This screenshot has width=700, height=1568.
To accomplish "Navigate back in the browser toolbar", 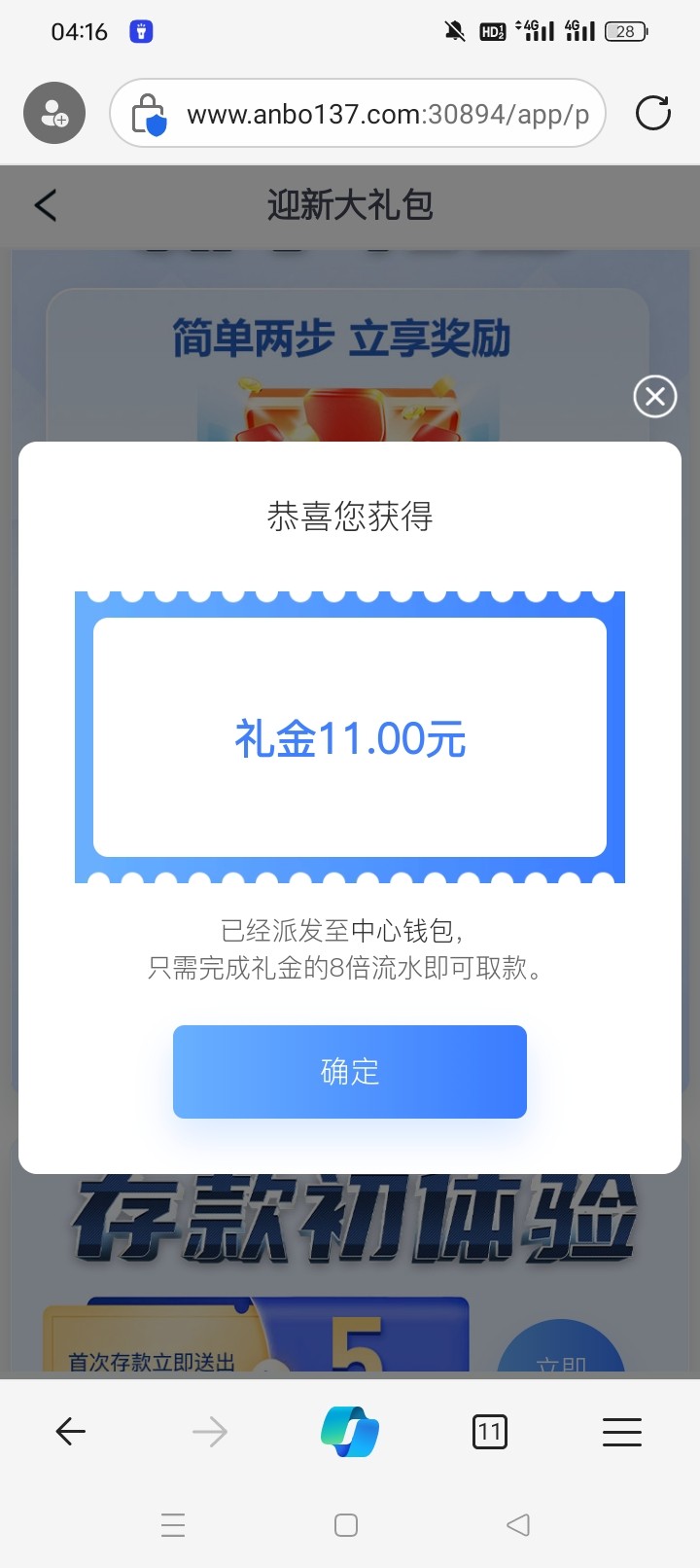I will 71,1431.
